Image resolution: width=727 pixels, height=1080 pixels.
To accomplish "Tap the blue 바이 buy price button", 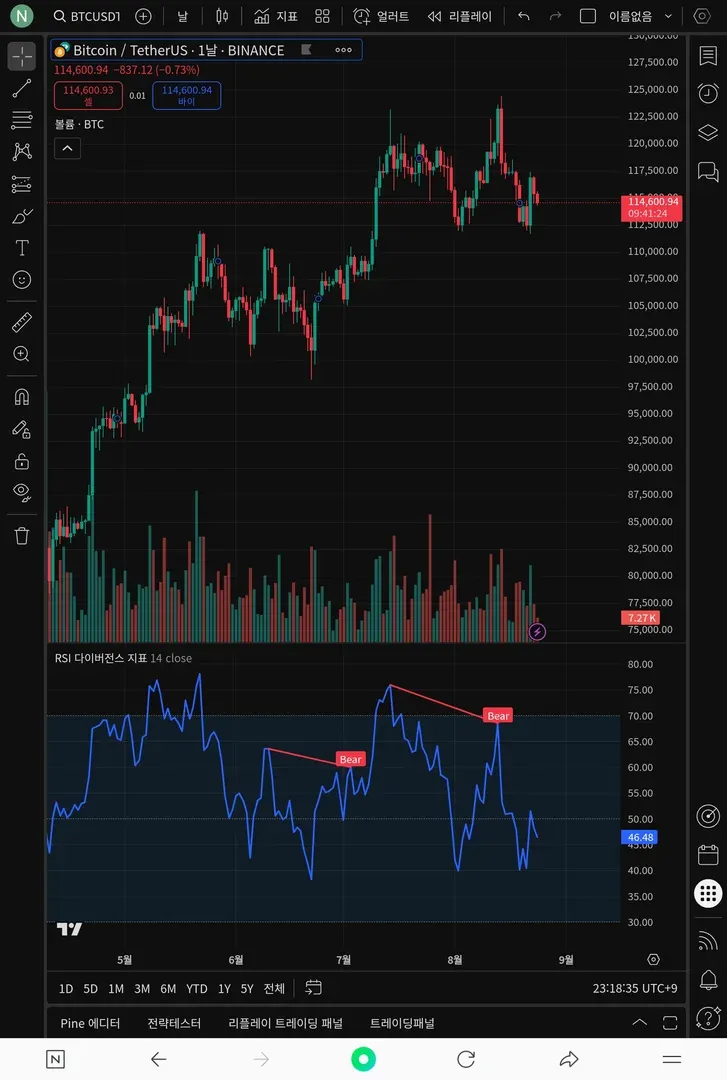I will pos(187,95).
